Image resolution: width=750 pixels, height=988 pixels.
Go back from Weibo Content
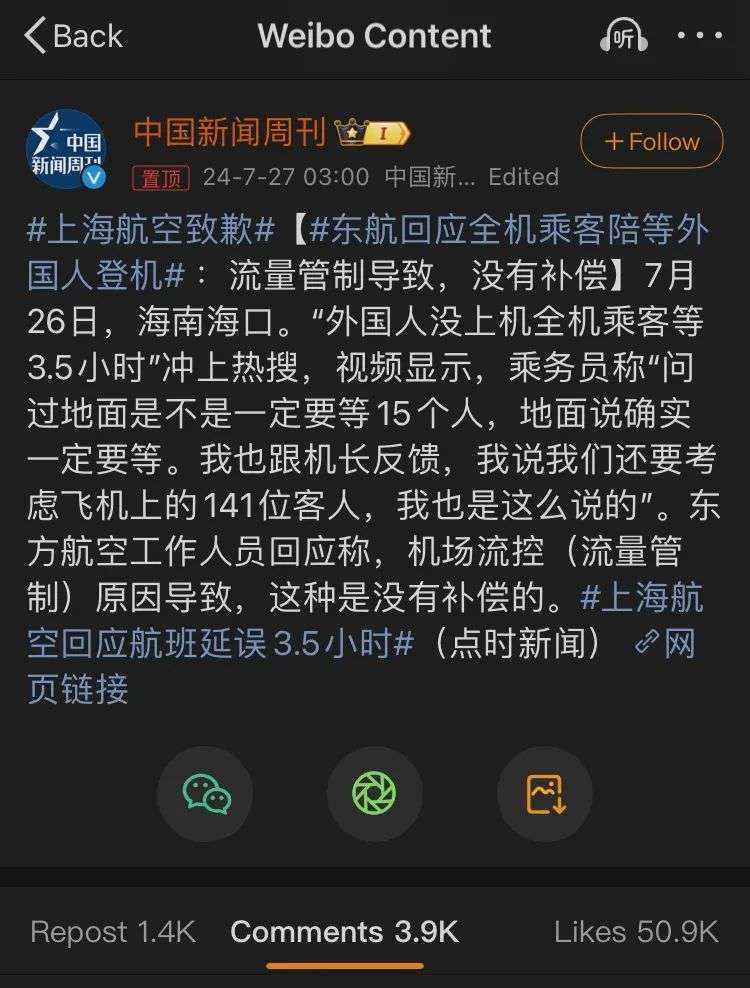[x=72, y=37]
